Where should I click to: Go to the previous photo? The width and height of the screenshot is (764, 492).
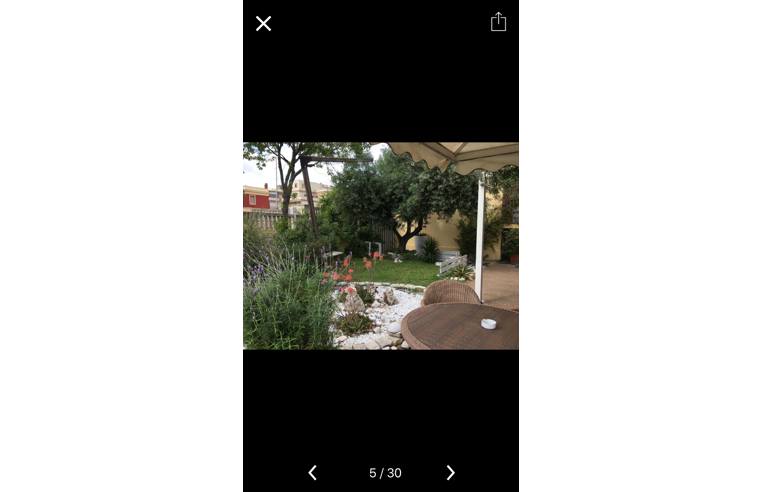(x=312, y=473)
